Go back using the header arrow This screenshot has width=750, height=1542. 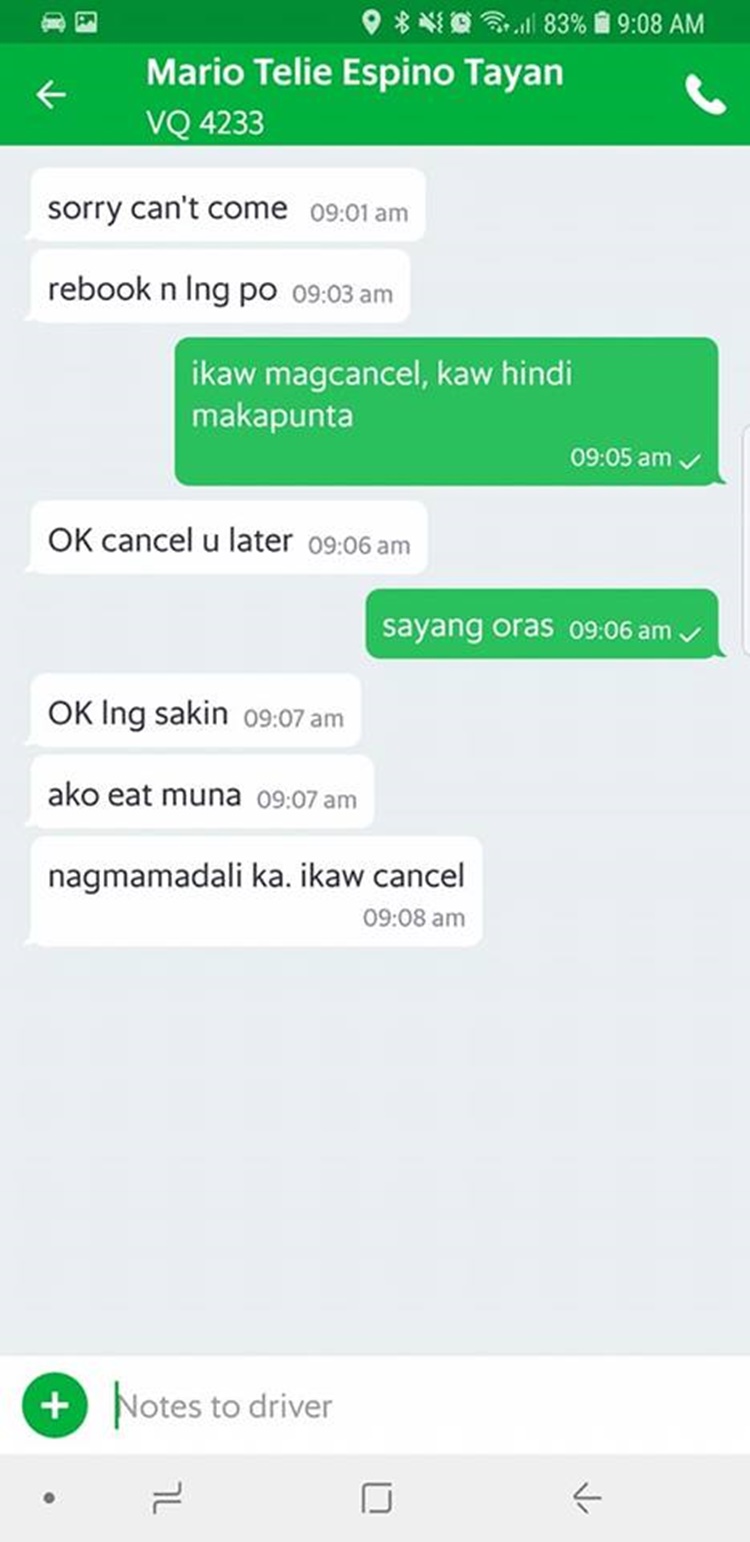(51, 95)
